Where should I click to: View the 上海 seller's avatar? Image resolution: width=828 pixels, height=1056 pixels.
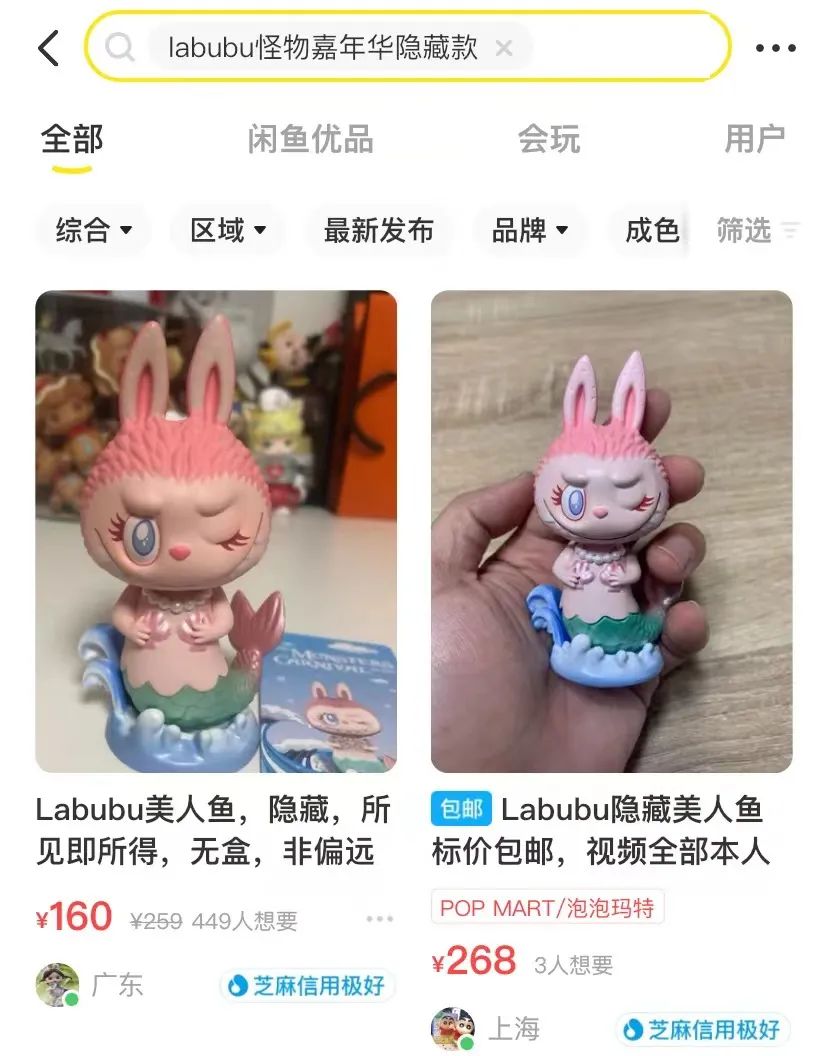[x=452, y=1028]
